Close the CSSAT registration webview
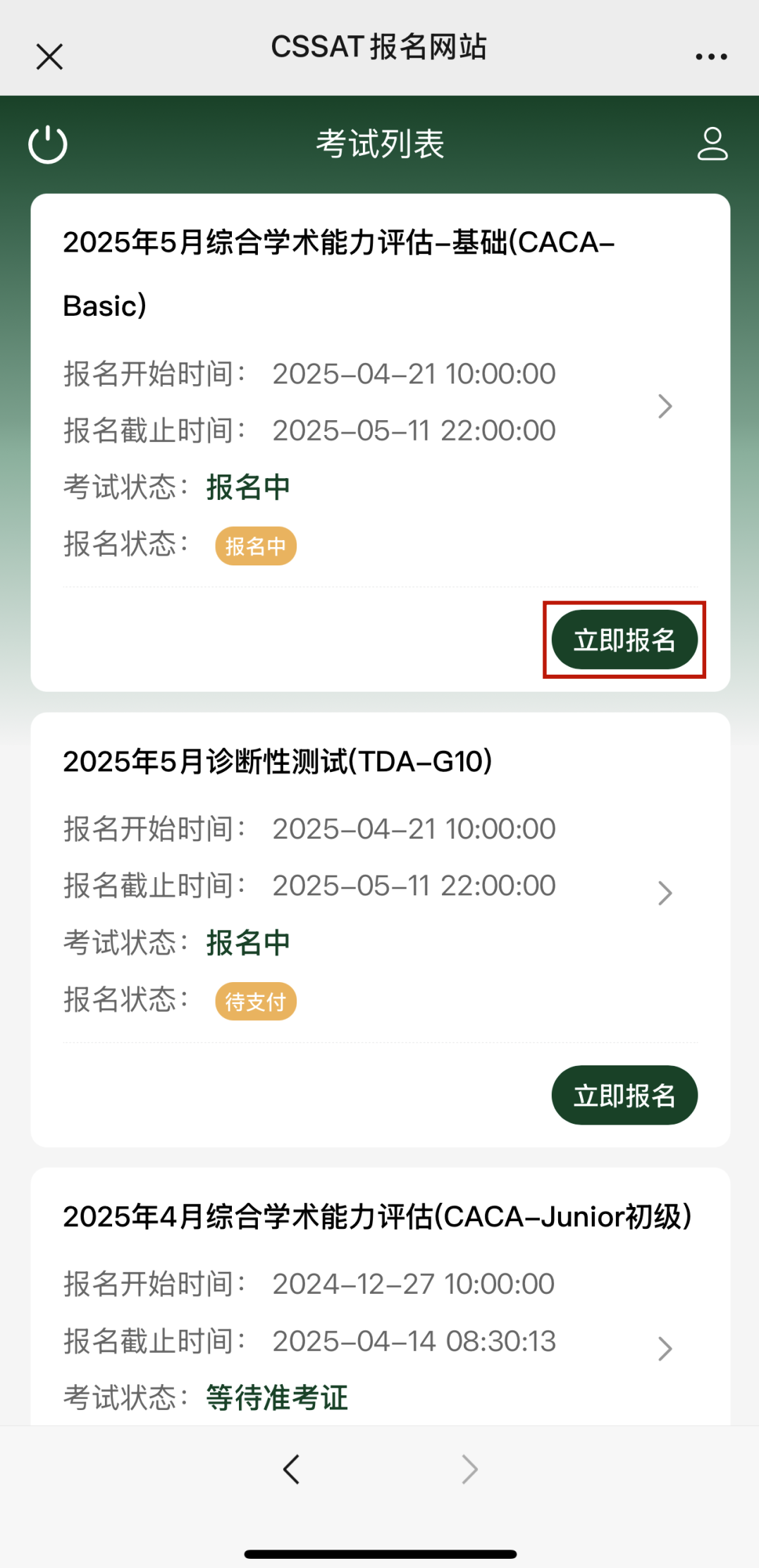This screenshot has height=1568, width=759. click(49, 57)
